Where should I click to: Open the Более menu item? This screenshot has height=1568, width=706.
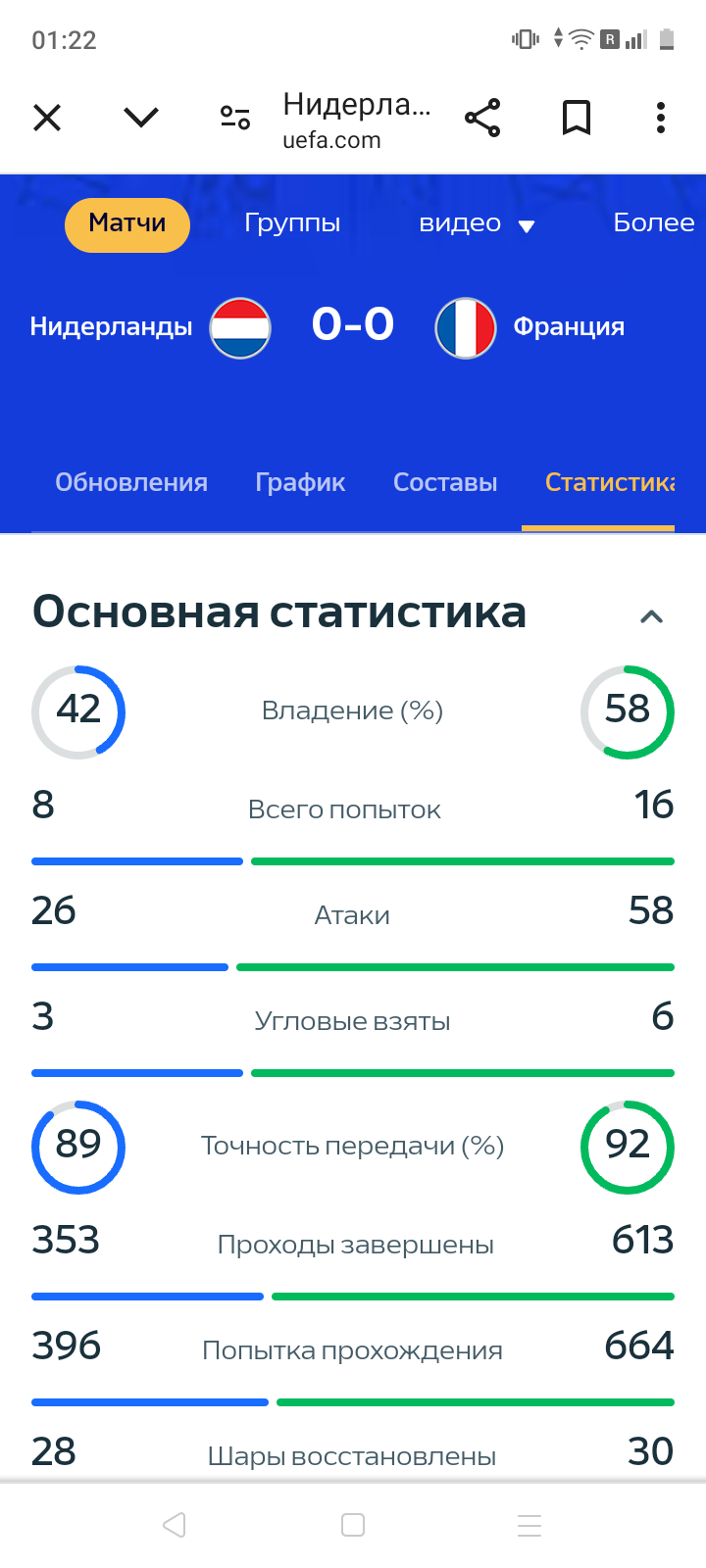[x=653, y=223]
